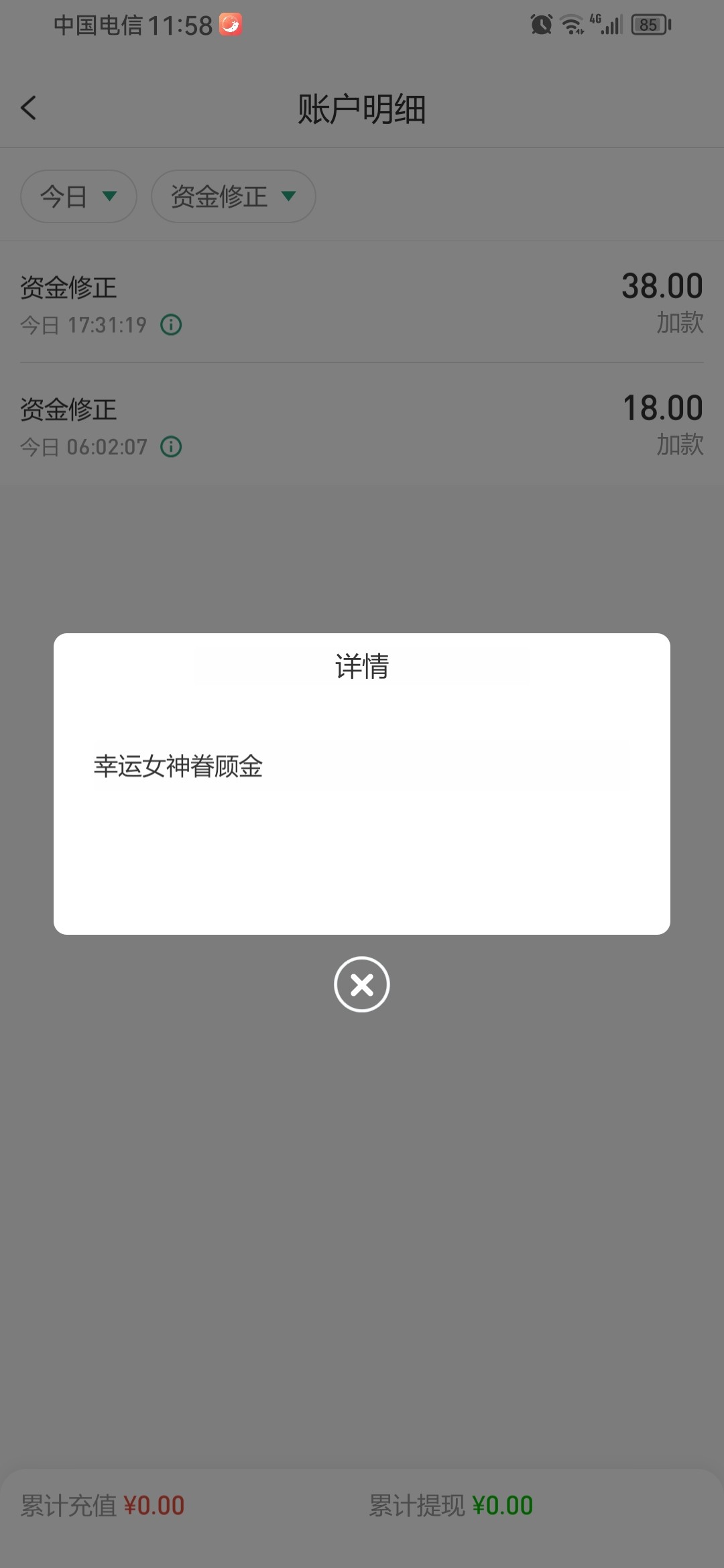Screen dimensions: 724x1568
Task: Open the 今日 date filter dropdown
Action: (78, 196)
